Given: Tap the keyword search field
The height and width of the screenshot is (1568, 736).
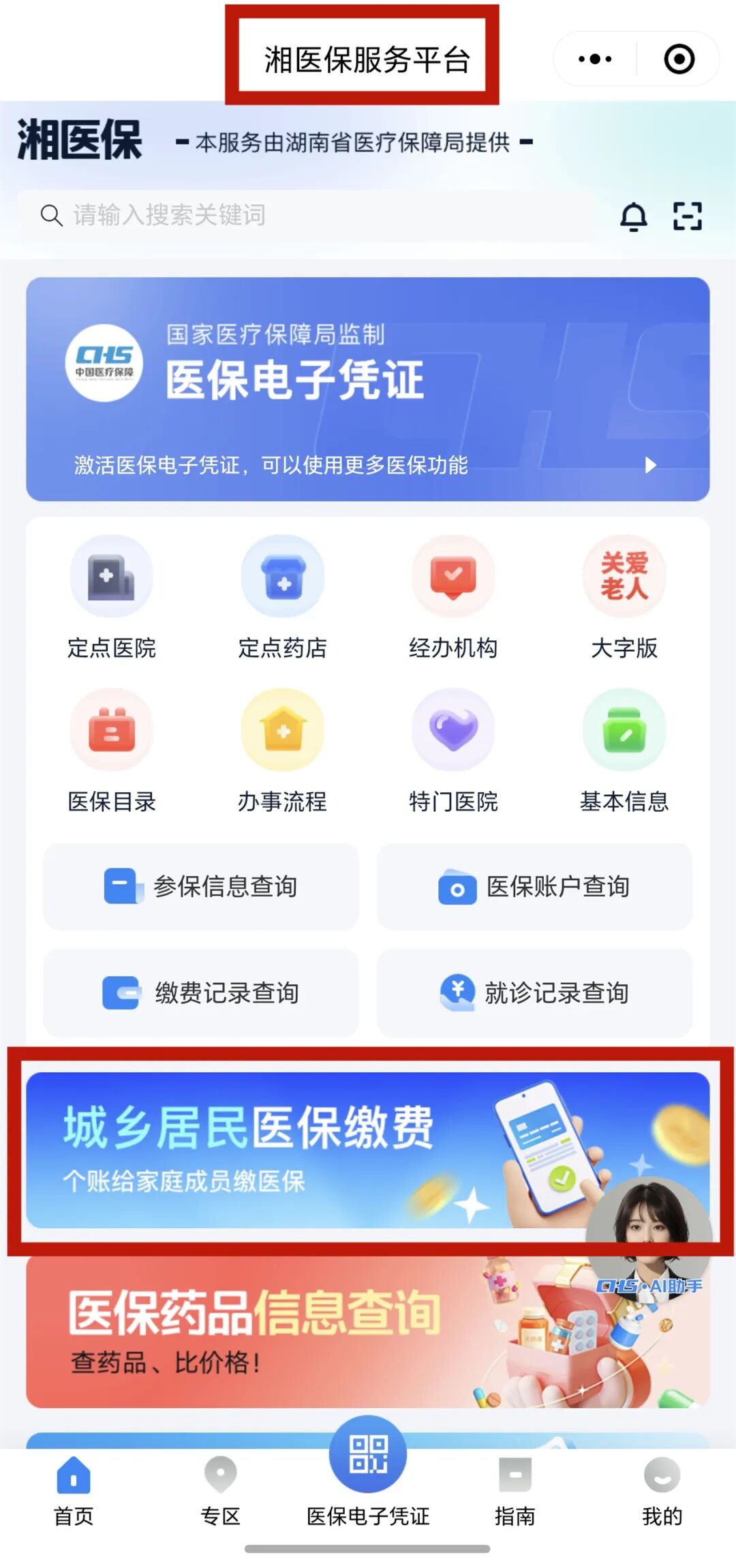Looking at the screenshot, I should point(273,217).
